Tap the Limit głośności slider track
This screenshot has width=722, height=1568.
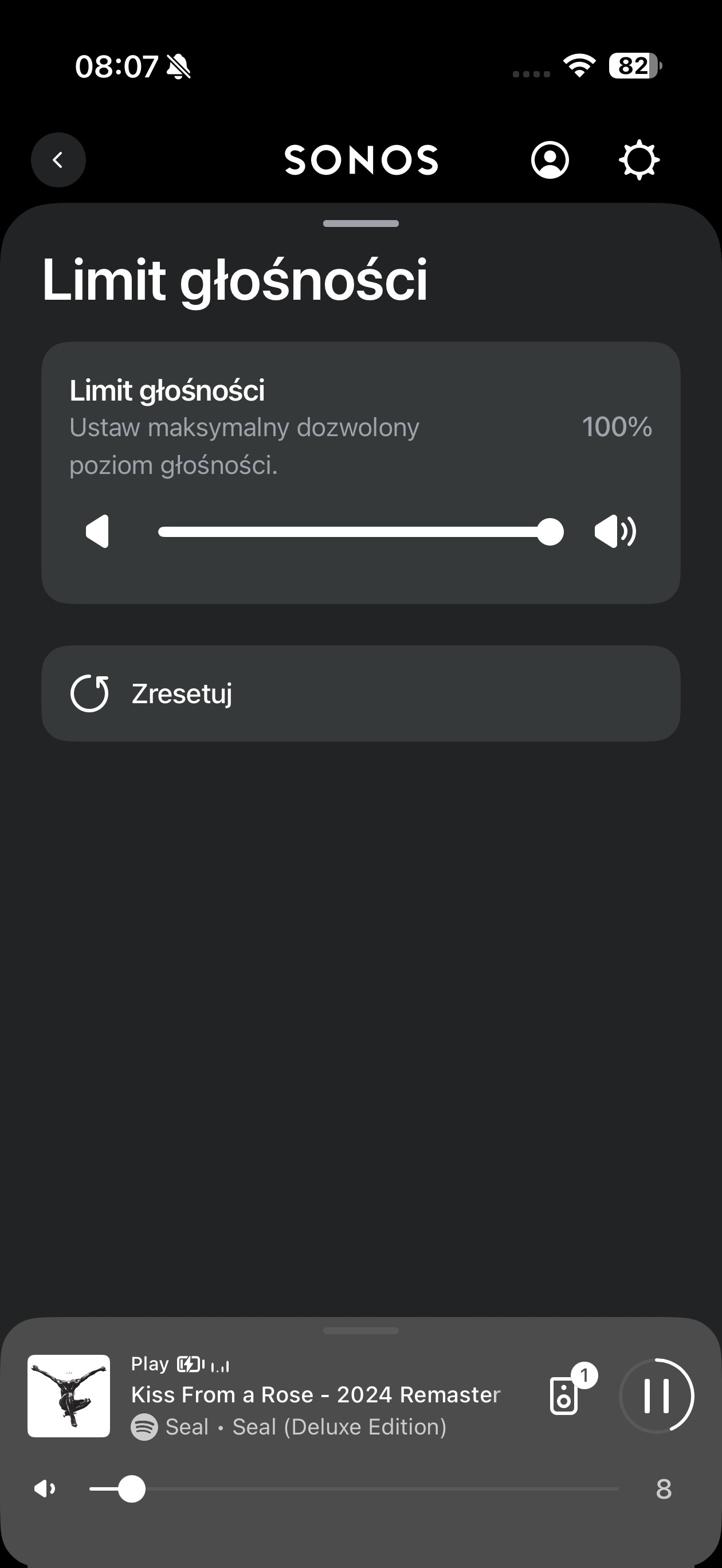(x=353, y=532)
